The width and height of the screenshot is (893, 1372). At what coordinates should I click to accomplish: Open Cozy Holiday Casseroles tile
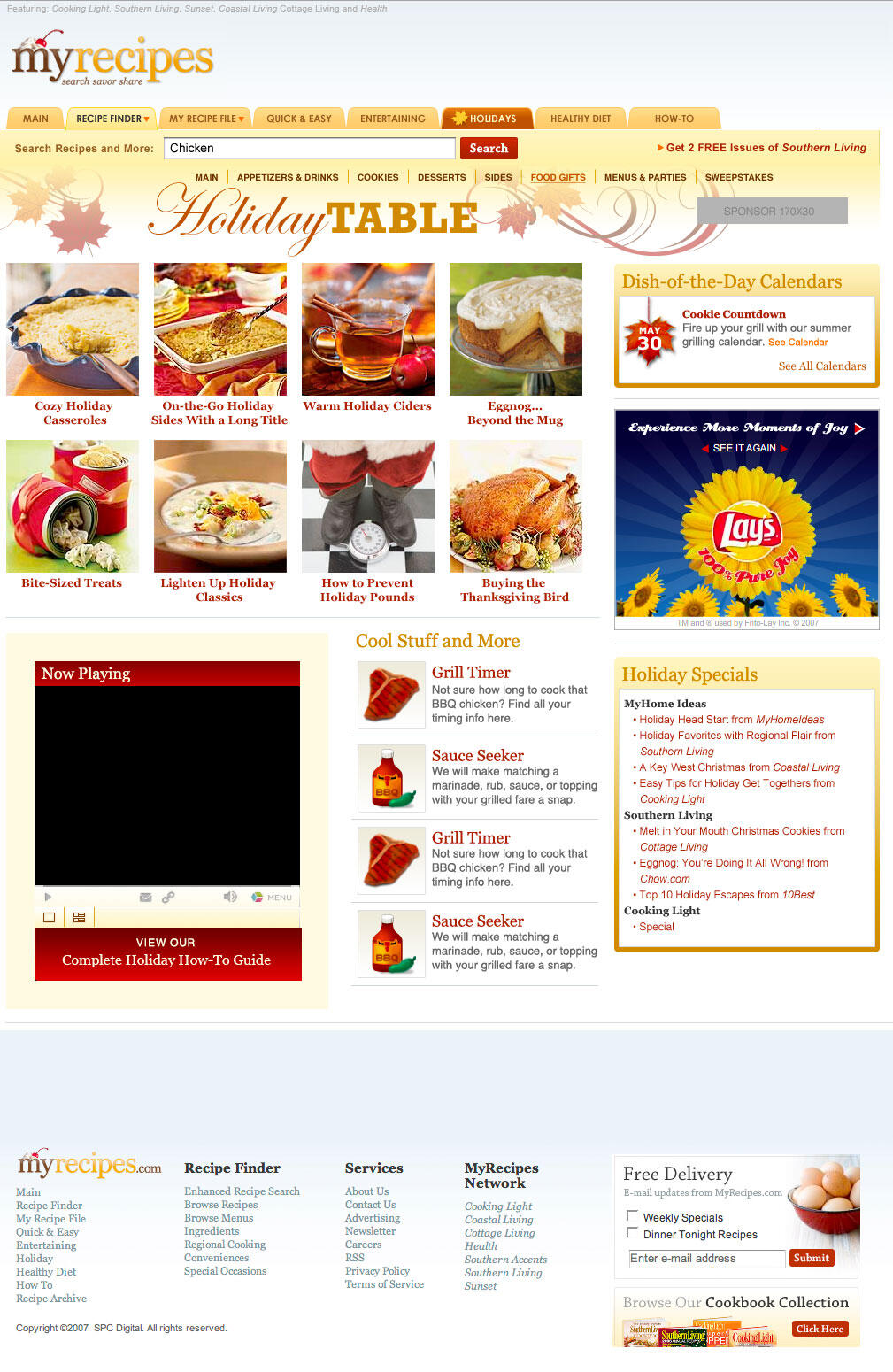point(73,329)
